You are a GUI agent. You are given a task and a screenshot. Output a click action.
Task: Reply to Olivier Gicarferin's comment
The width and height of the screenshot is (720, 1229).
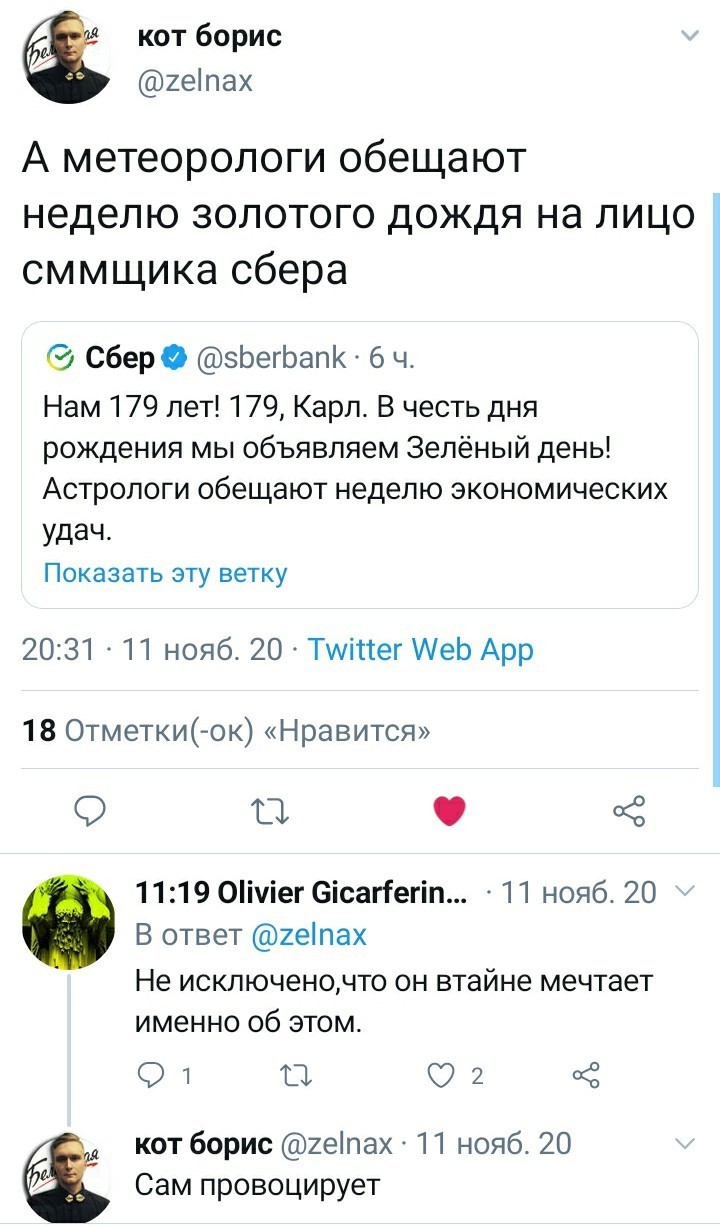(153, 1076)
